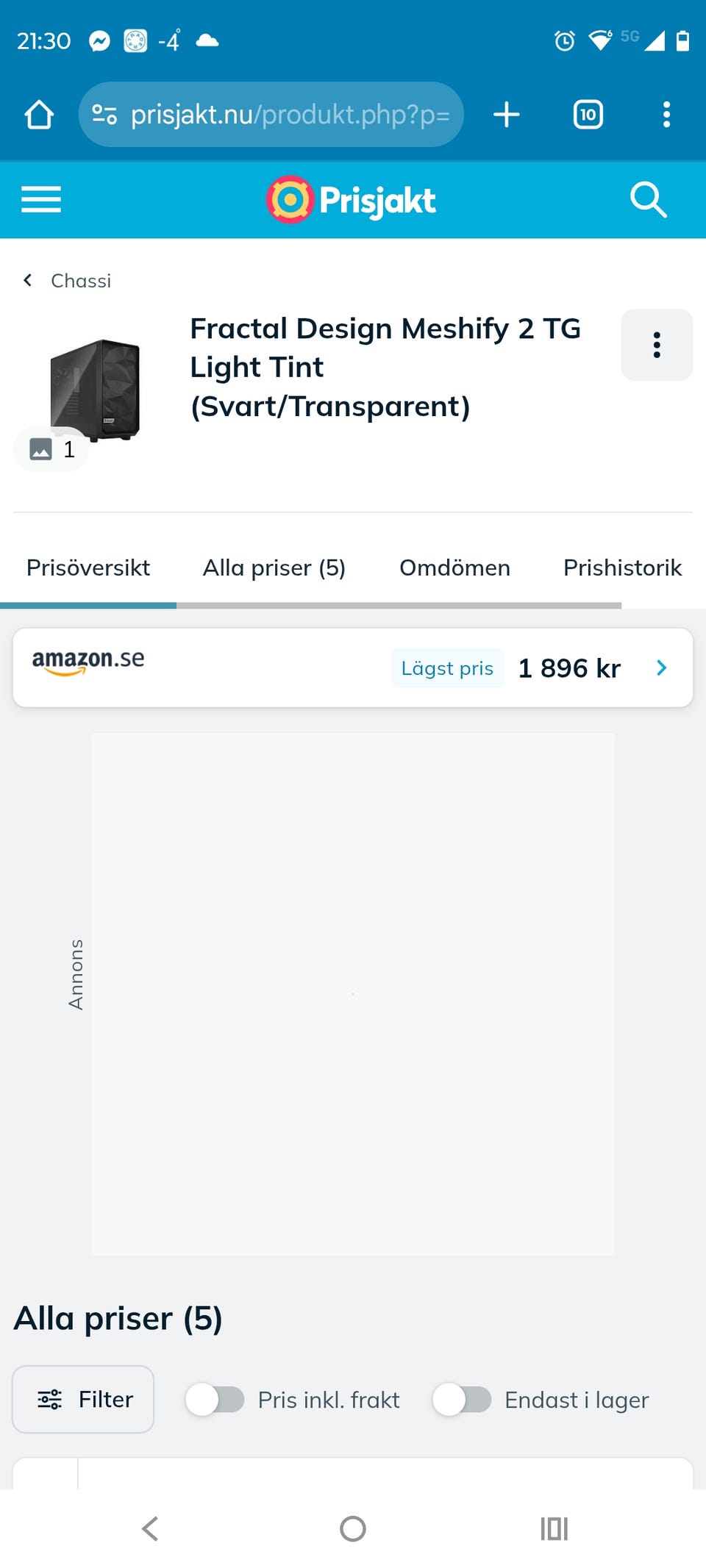Switch to the Omdömen tab
This screenshot has width=706, height=1568.
click(x=454, y=568)
